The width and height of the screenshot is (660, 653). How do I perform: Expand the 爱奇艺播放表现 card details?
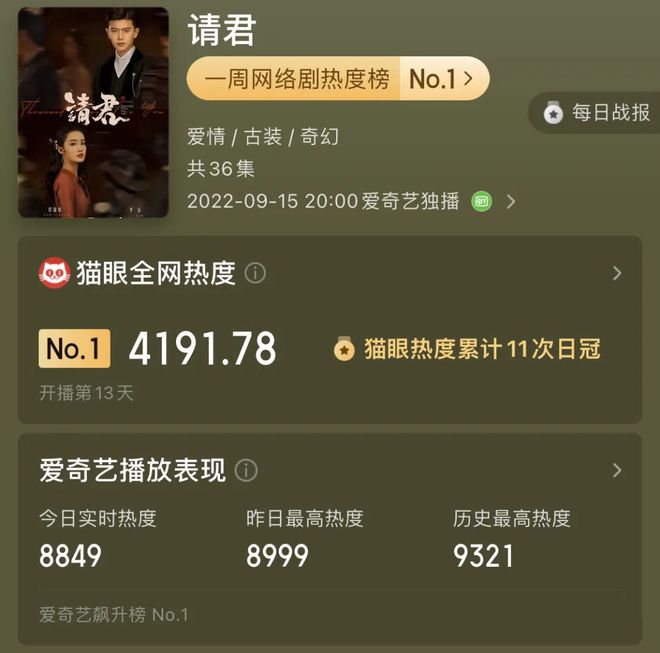(617, 470)
